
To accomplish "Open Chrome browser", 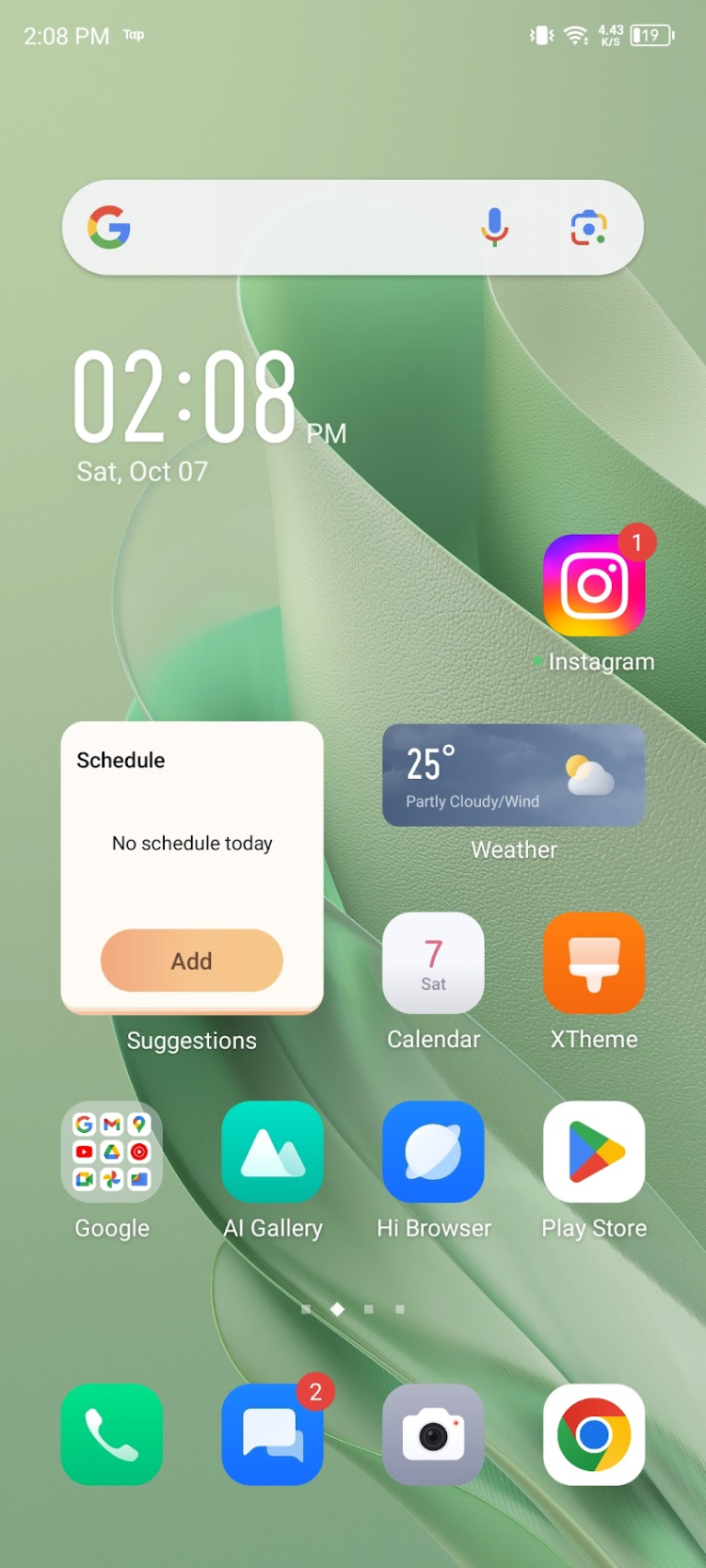I will coord(594,1434).
